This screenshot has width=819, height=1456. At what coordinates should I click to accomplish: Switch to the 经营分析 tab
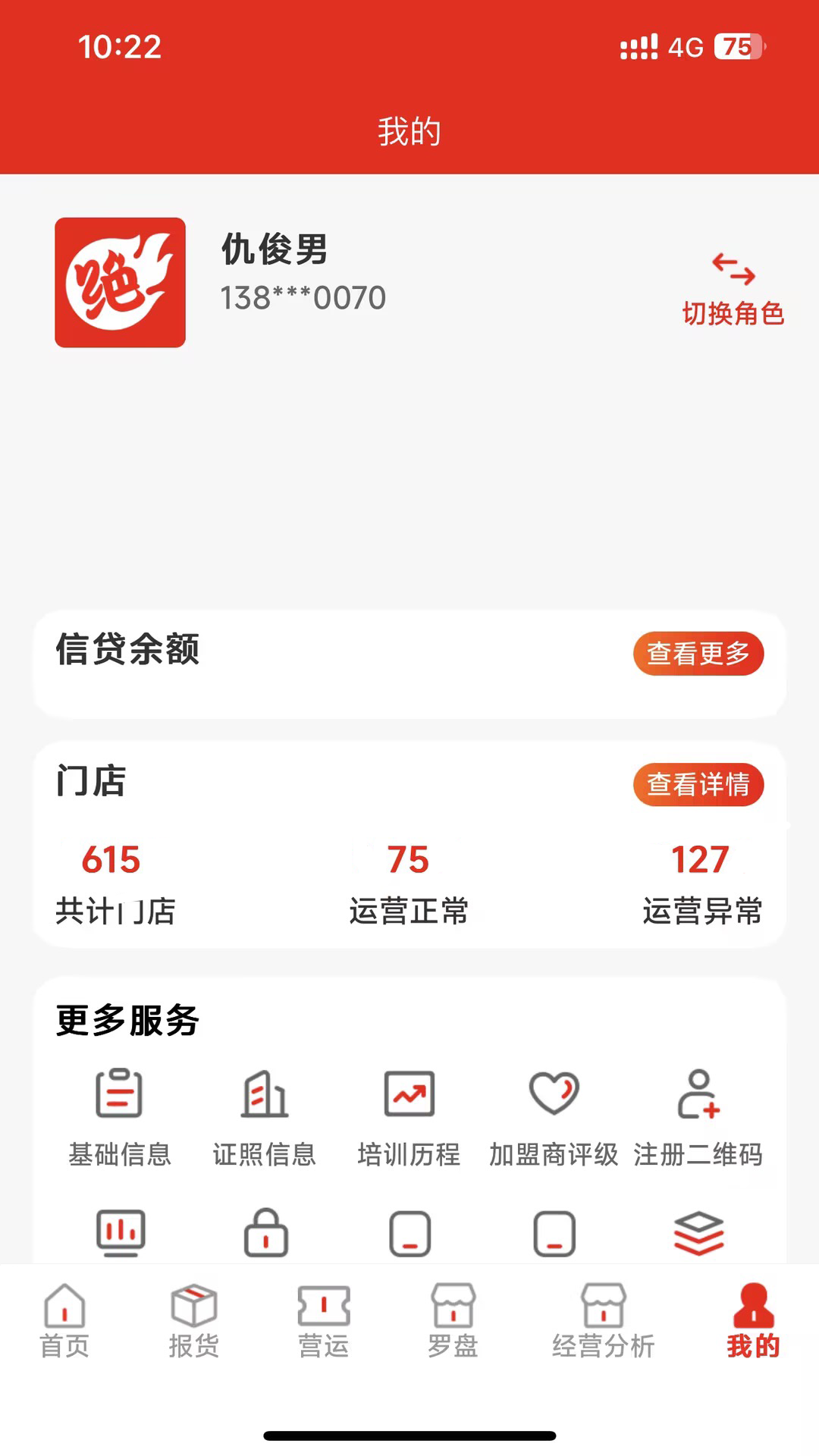click(603, 1321)
